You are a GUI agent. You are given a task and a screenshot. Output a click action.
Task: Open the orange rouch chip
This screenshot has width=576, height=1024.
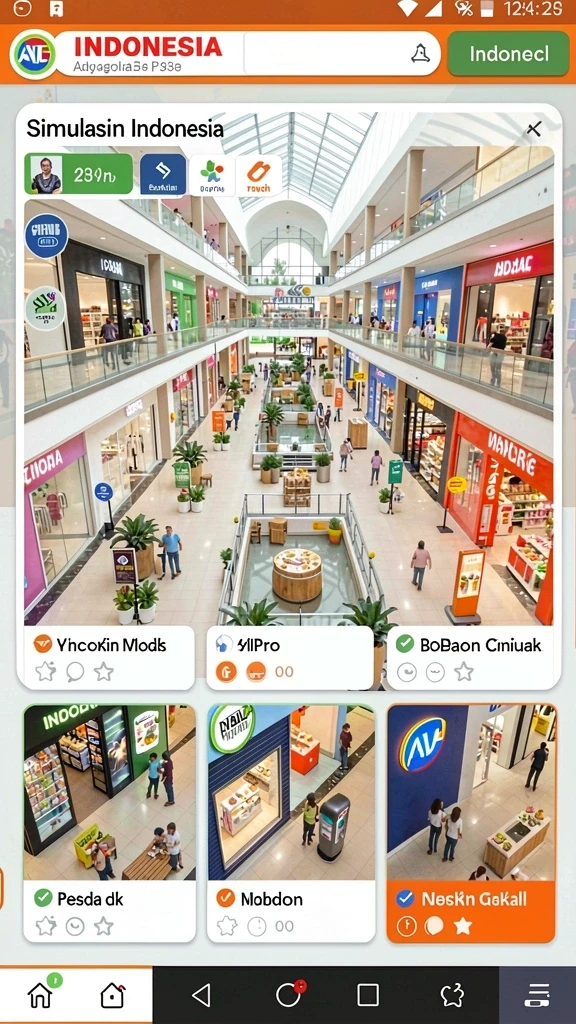tap(259, 175)
